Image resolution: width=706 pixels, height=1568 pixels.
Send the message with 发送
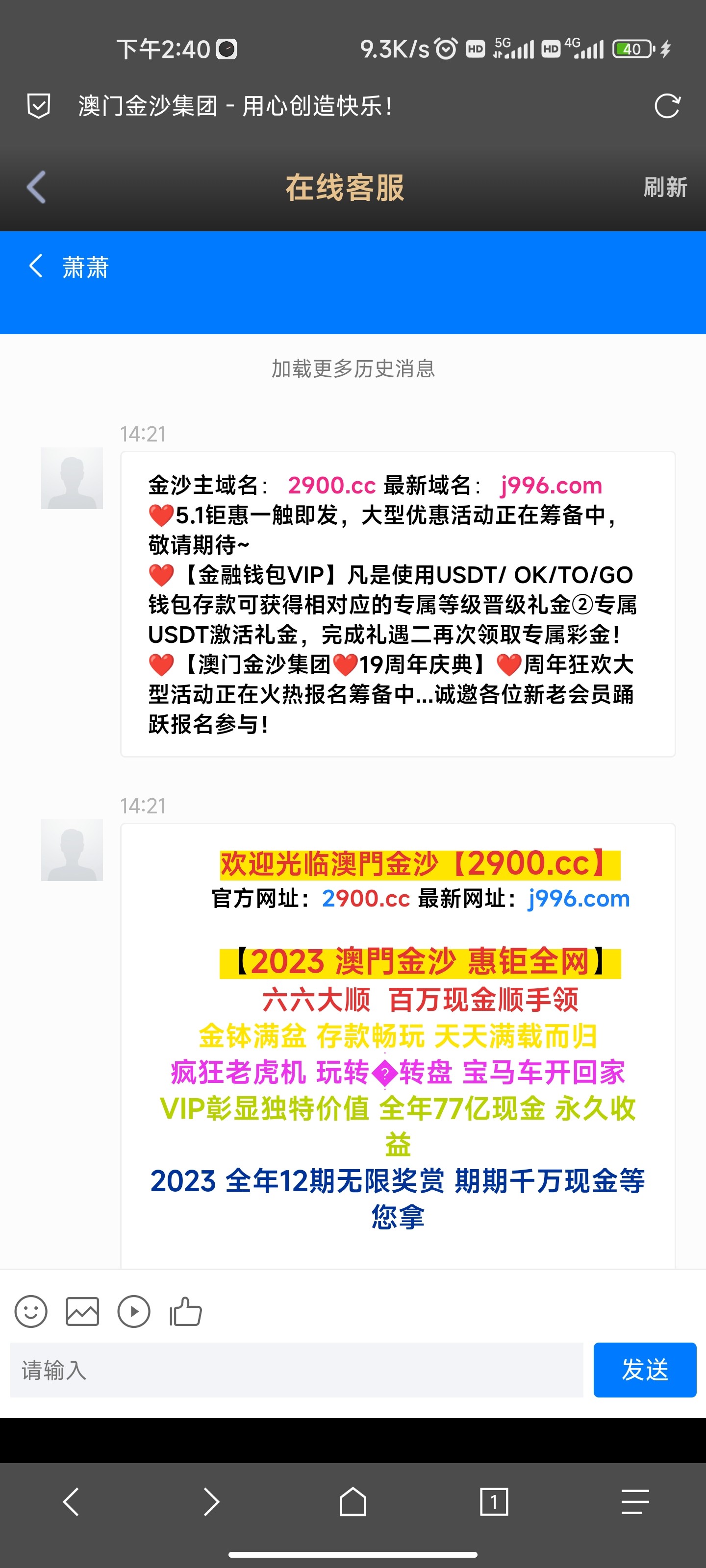coord(645,1370)
